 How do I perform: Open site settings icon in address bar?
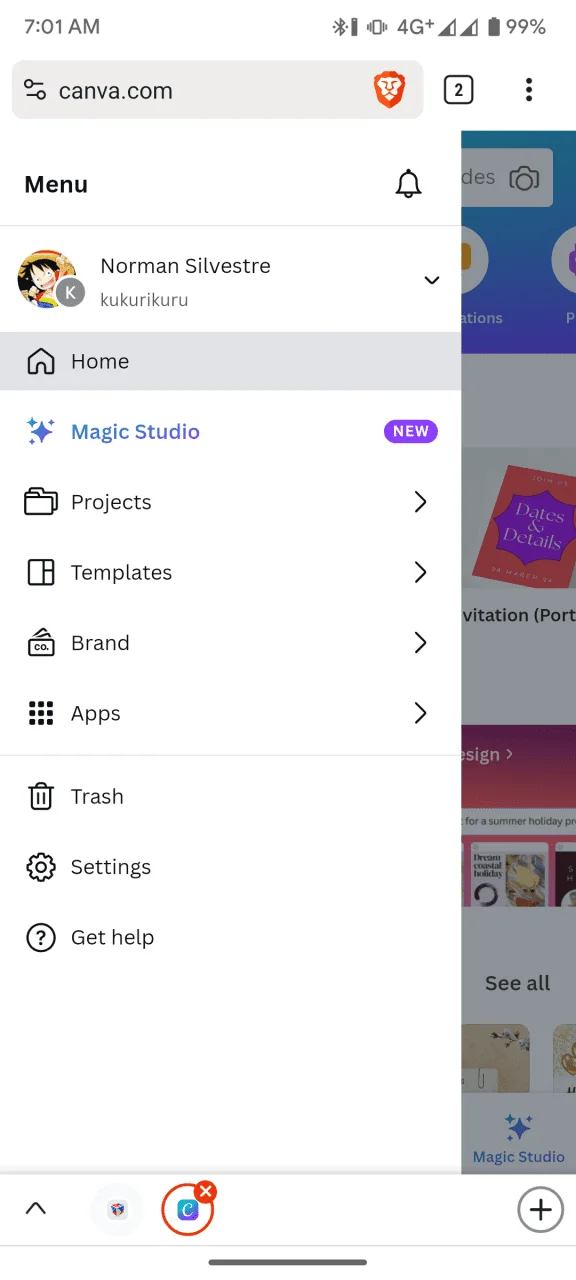click(35, 90)
